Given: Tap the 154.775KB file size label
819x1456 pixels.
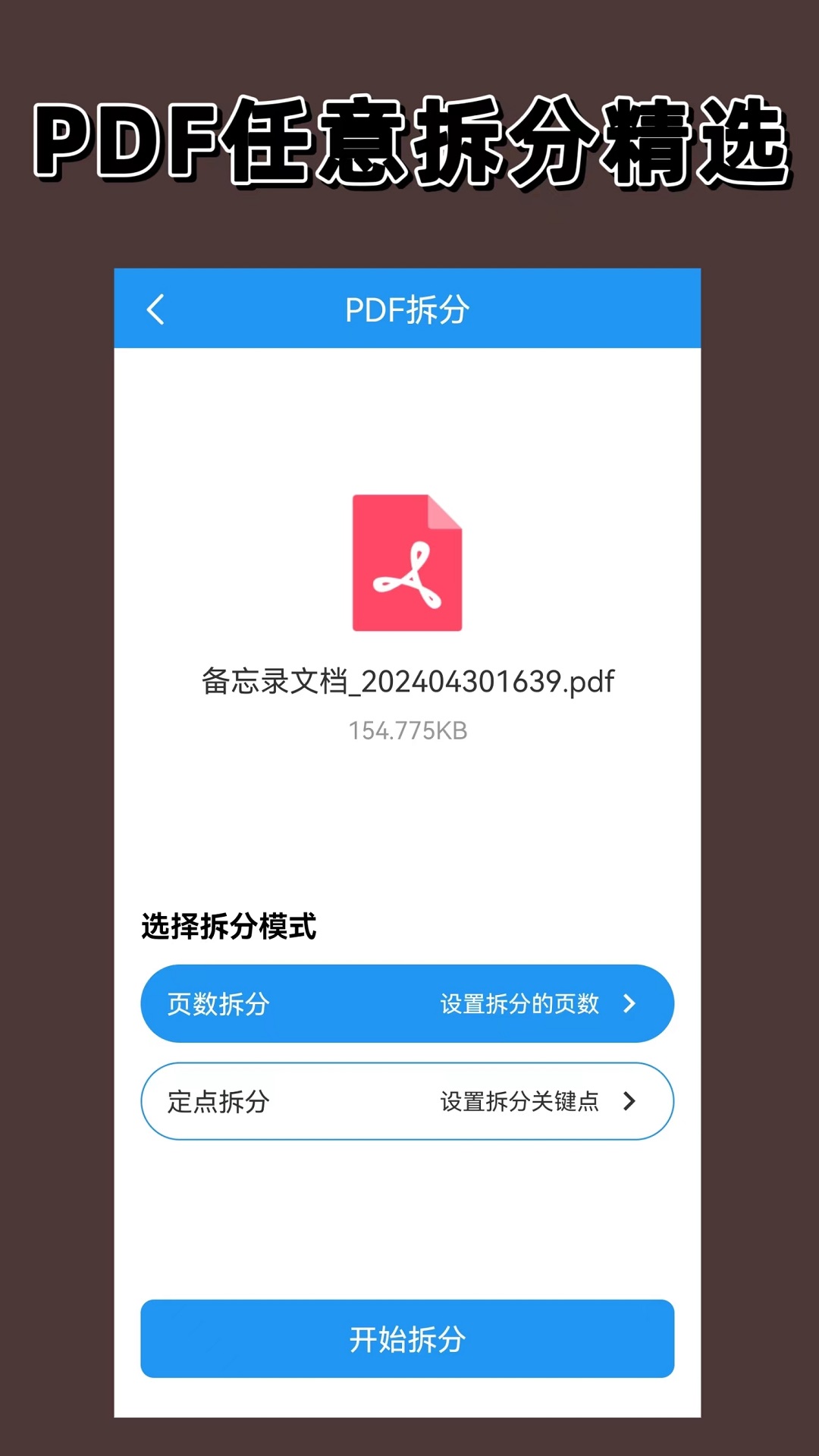Looking at the screenshot, I should (x=407, y=730).
